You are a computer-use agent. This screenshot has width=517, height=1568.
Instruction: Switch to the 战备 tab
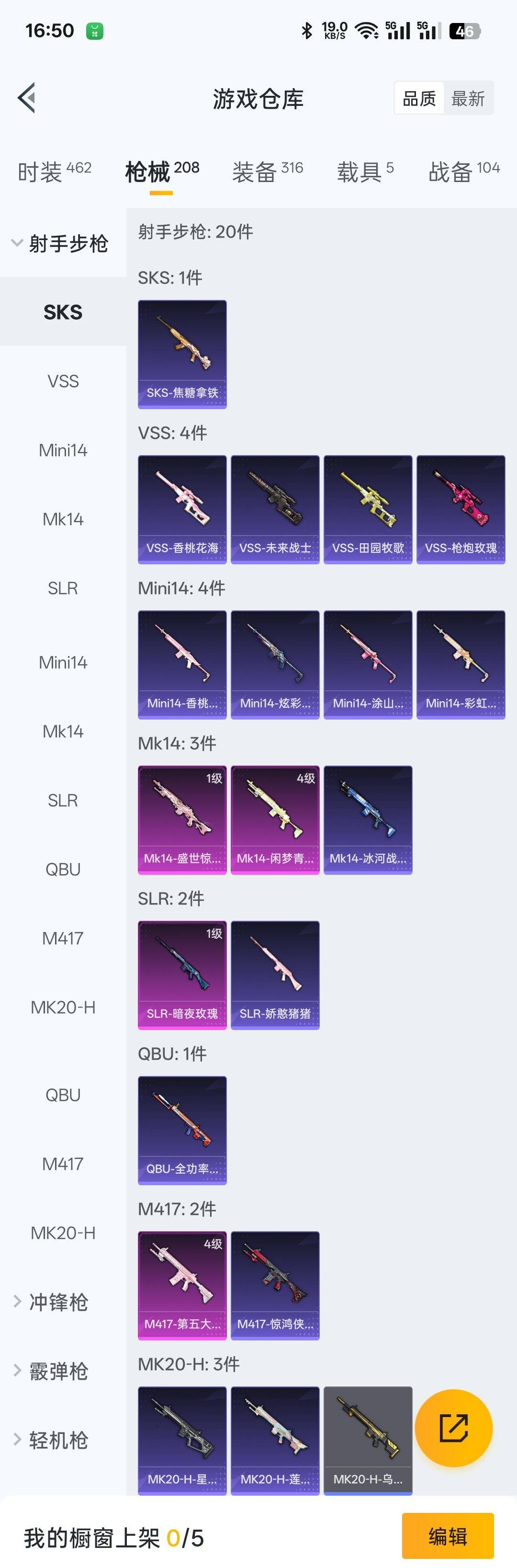463,172
